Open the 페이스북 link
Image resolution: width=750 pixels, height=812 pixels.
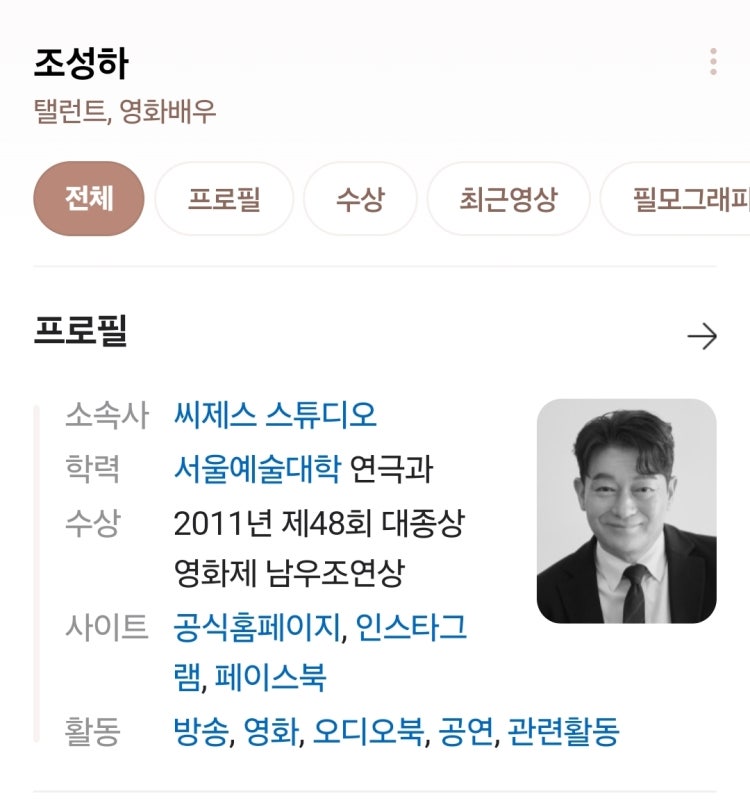click(x=270, y=679)
